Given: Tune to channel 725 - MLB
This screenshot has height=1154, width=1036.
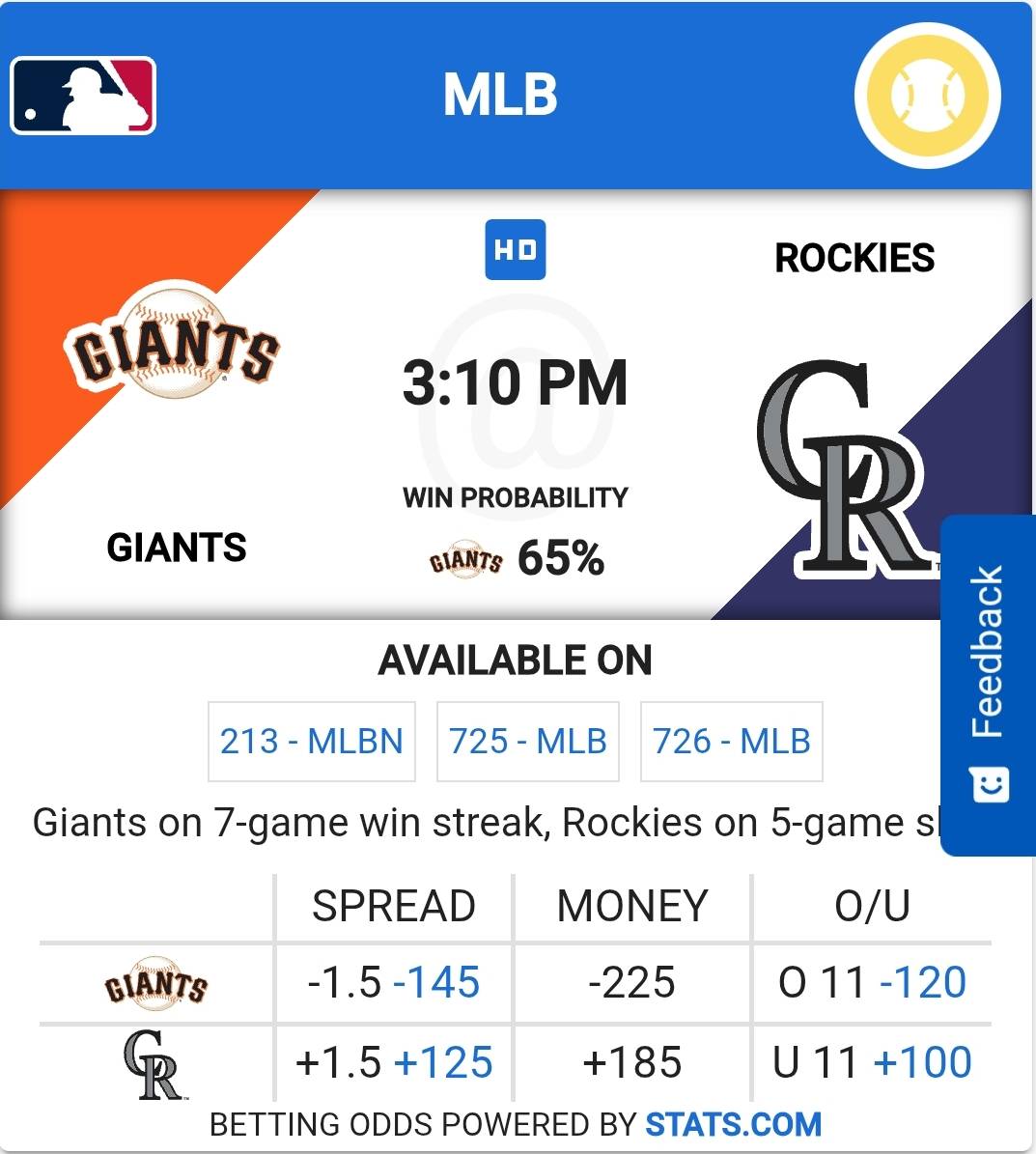Looking at the screenshot, I should tap(527, 742).
